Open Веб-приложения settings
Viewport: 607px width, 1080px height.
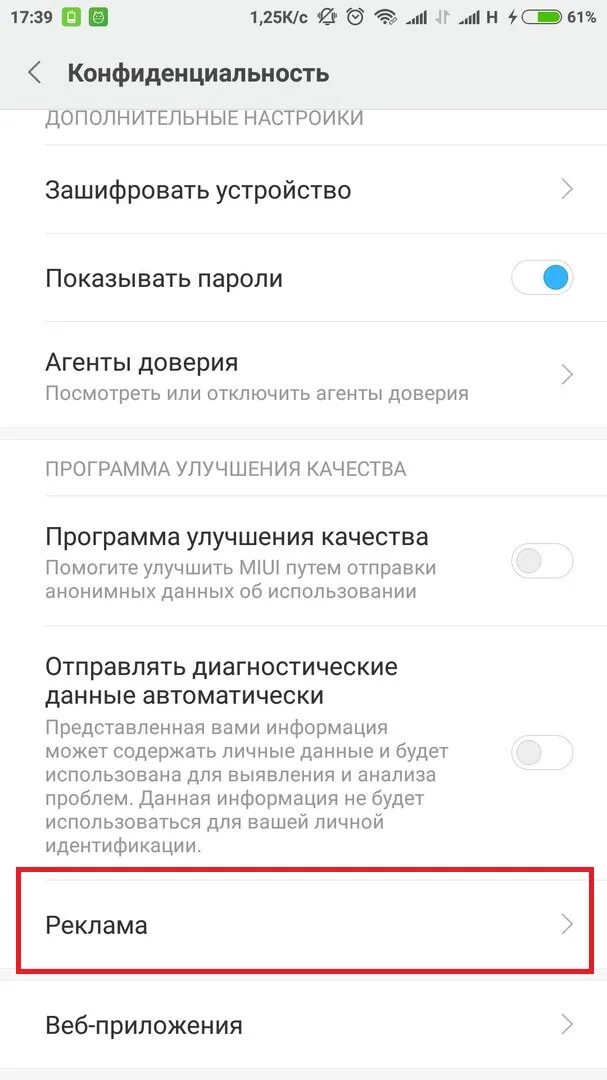(300, 1025)
